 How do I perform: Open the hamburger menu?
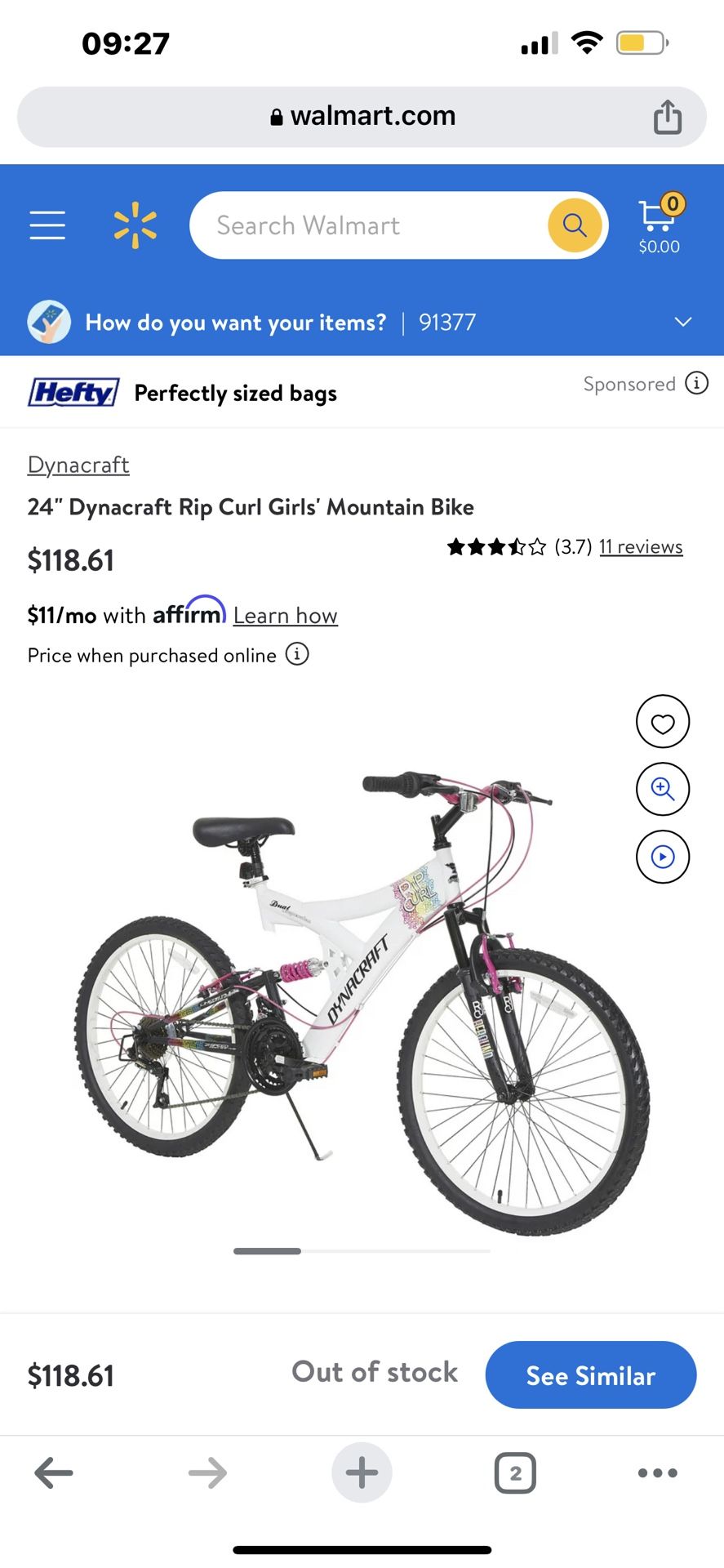(47, 225)
